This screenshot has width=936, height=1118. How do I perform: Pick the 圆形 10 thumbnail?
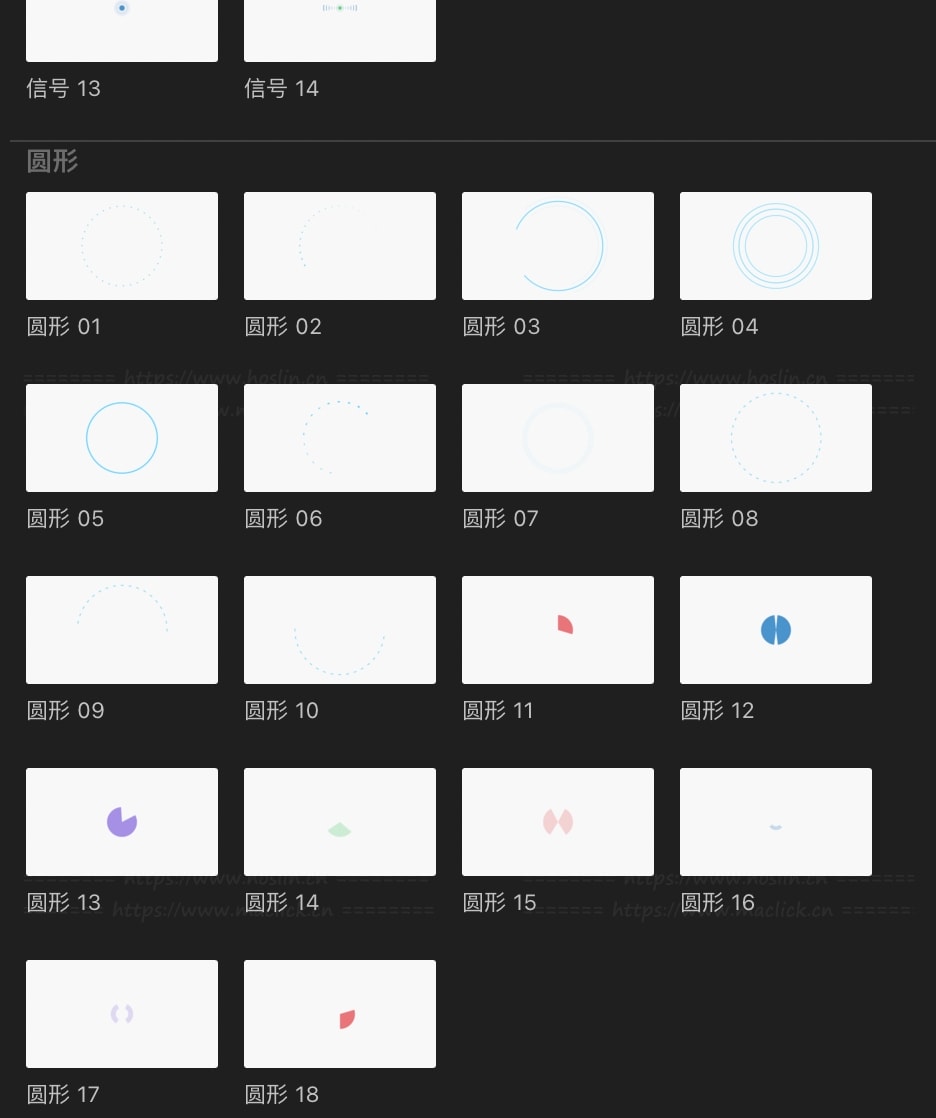coord(340,630)
